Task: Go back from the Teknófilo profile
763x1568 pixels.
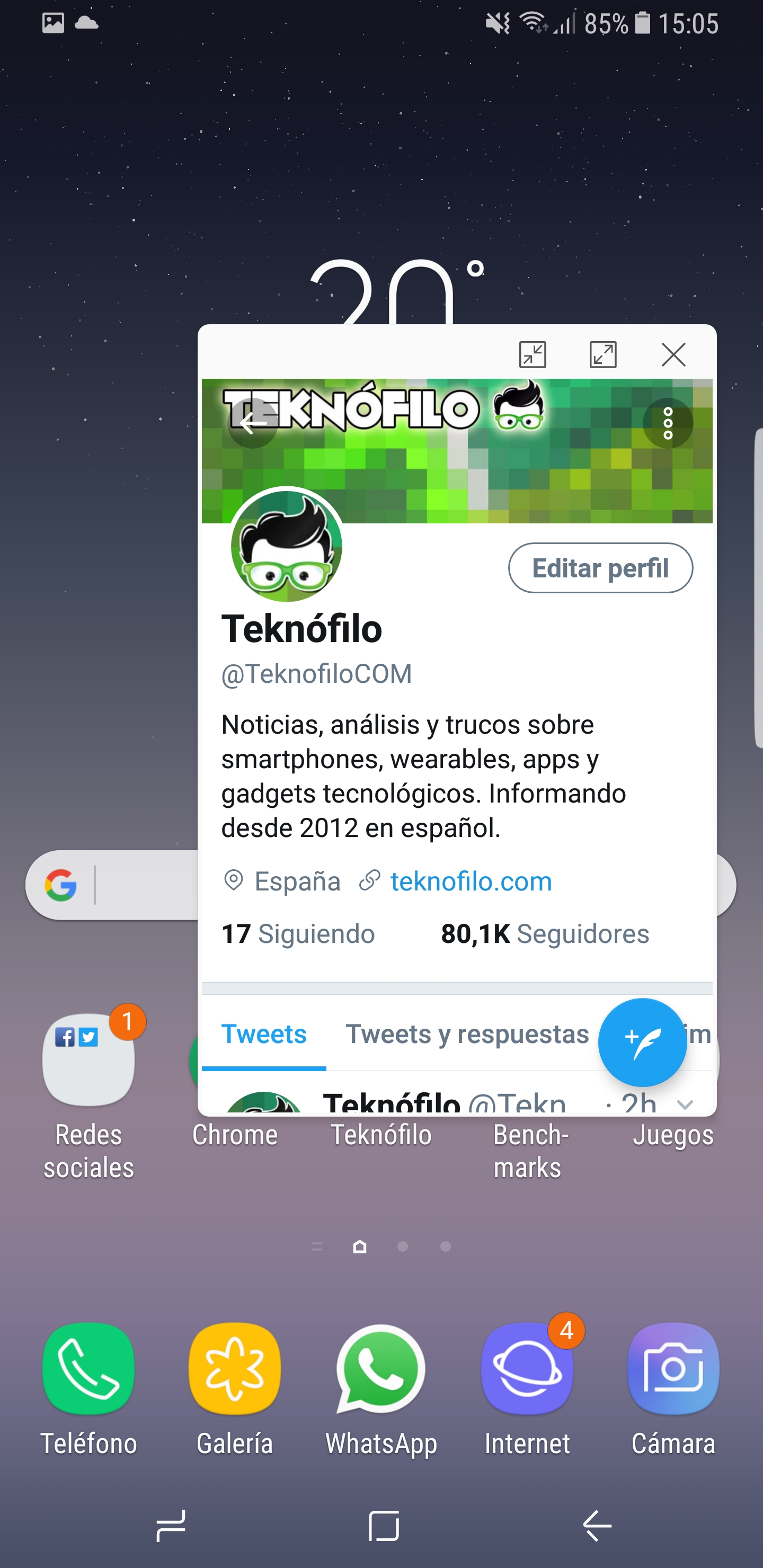Action: pyautogui.click(x=253, y=423)
